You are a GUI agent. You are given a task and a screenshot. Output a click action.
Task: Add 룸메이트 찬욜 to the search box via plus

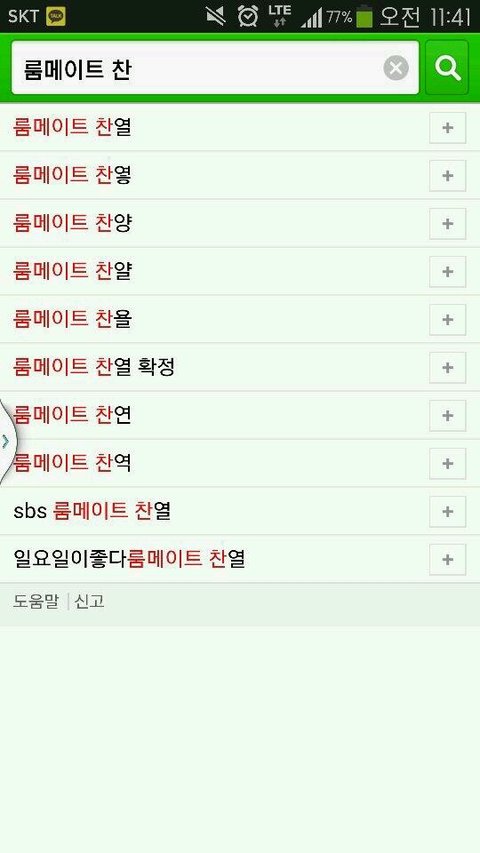click(447, 319)
